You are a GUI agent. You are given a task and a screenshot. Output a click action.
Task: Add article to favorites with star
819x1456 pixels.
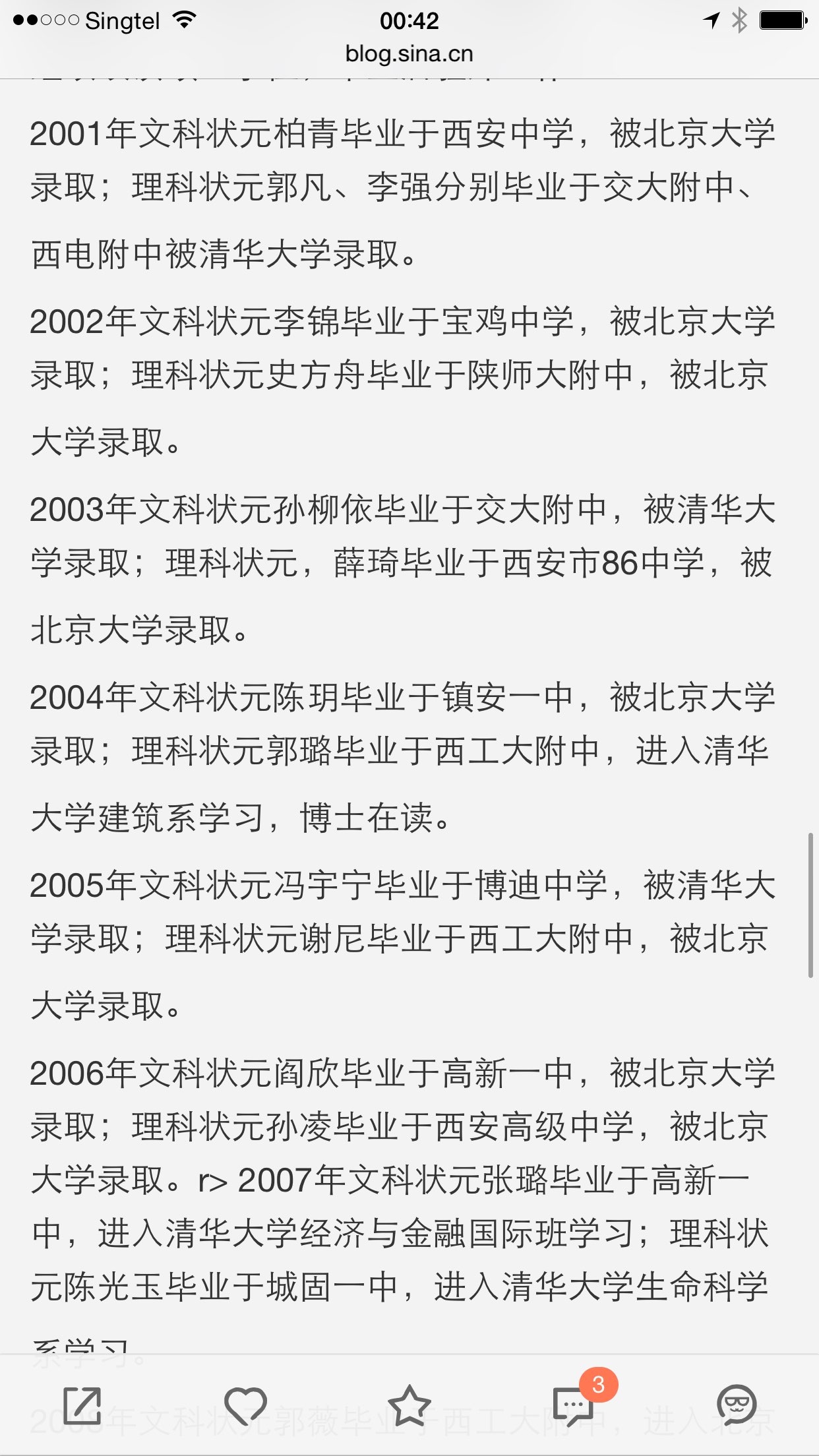409,1406
